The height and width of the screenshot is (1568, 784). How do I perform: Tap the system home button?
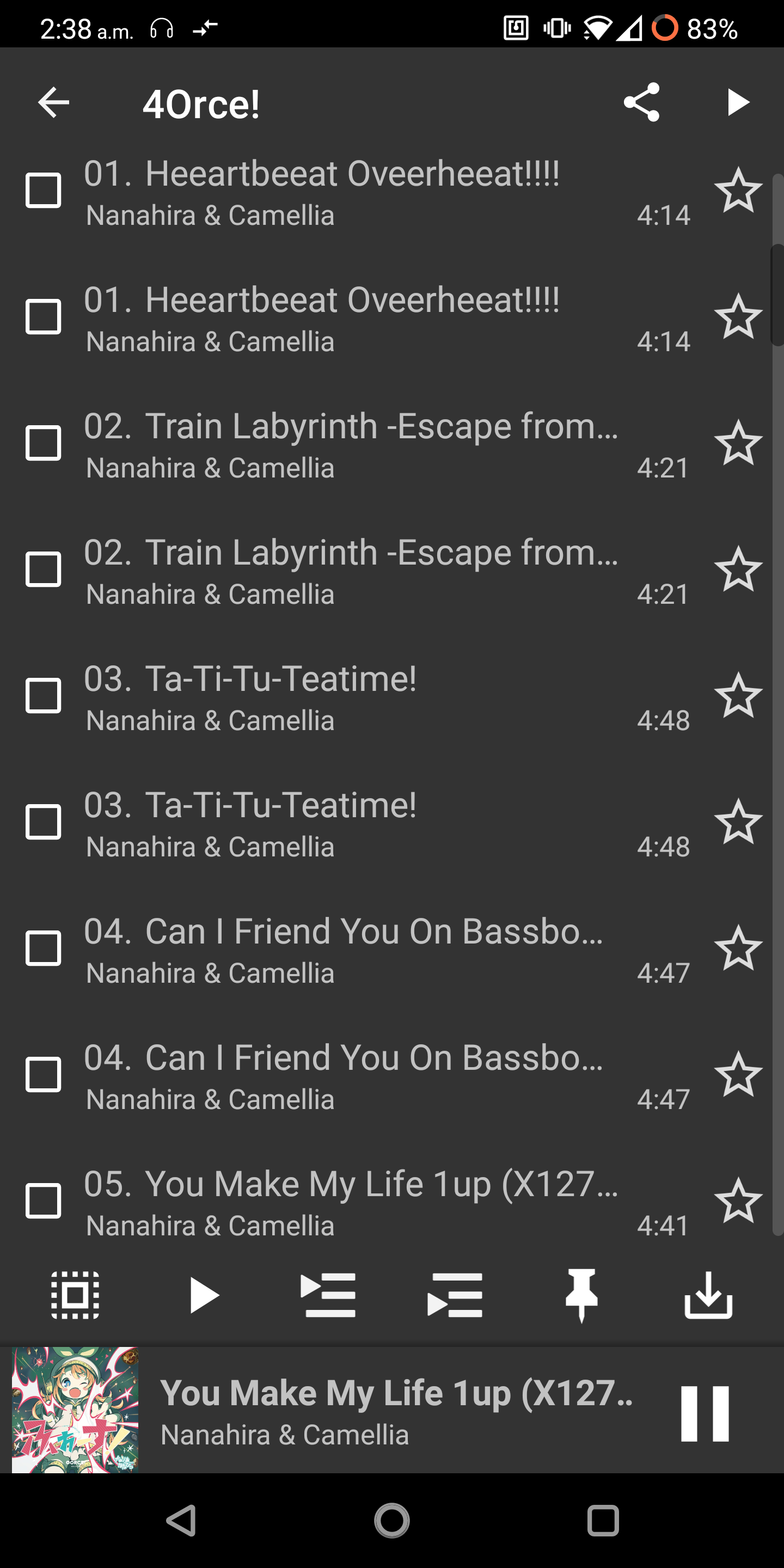392,1521
